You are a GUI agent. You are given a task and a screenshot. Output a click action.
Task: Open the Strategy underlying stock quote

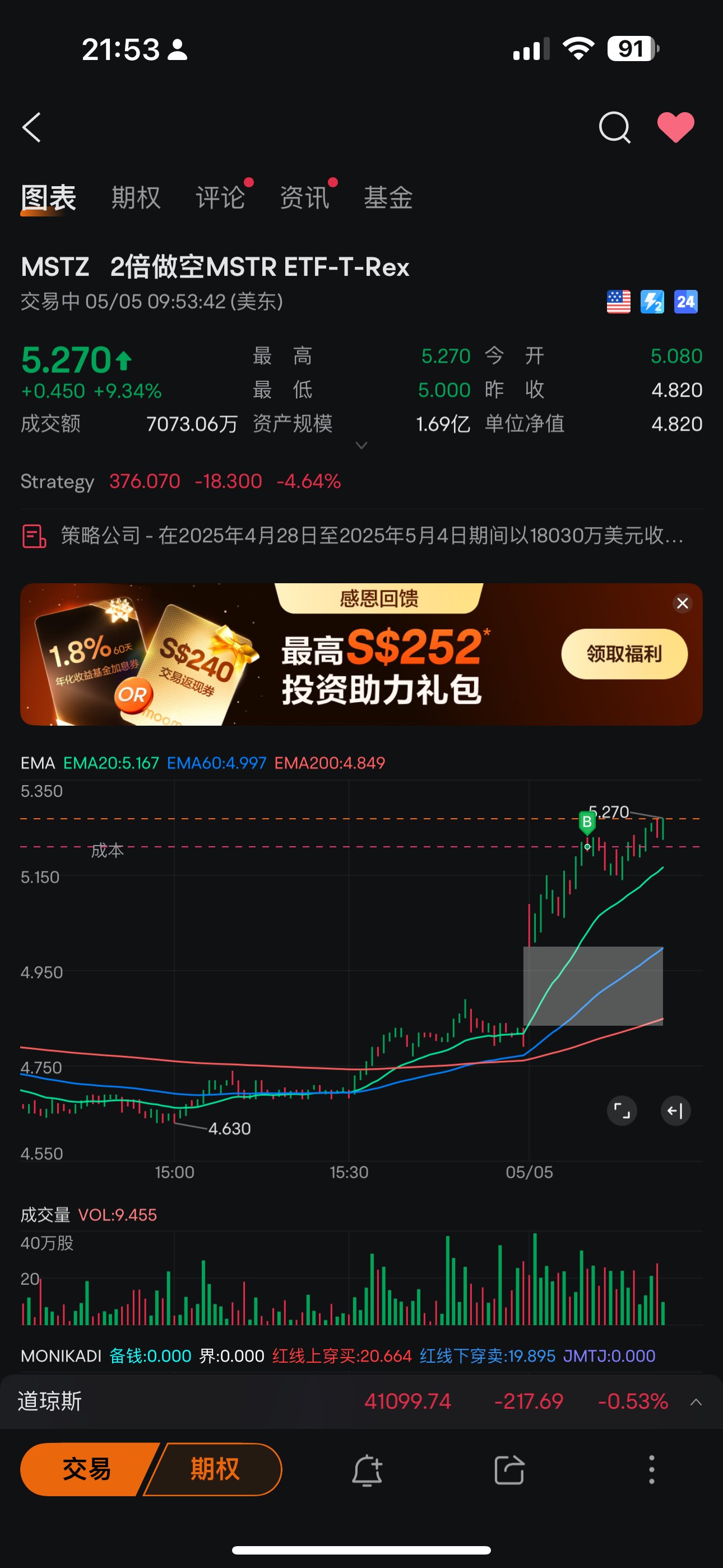pos(180,482)
